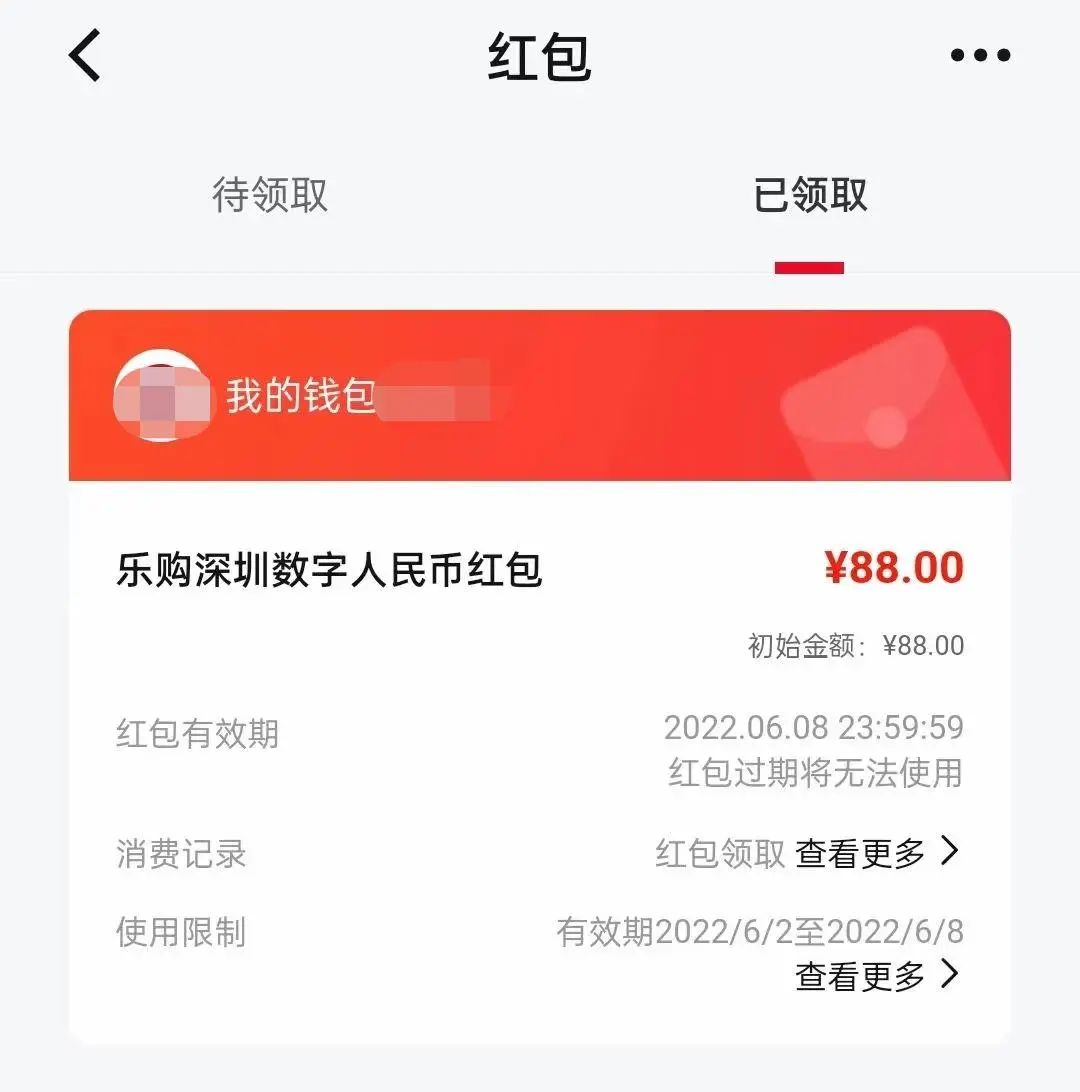1080x1092 pixels.
Task: Click the 红包 page title
Action: pyautogui.click(x=538, y=58)
